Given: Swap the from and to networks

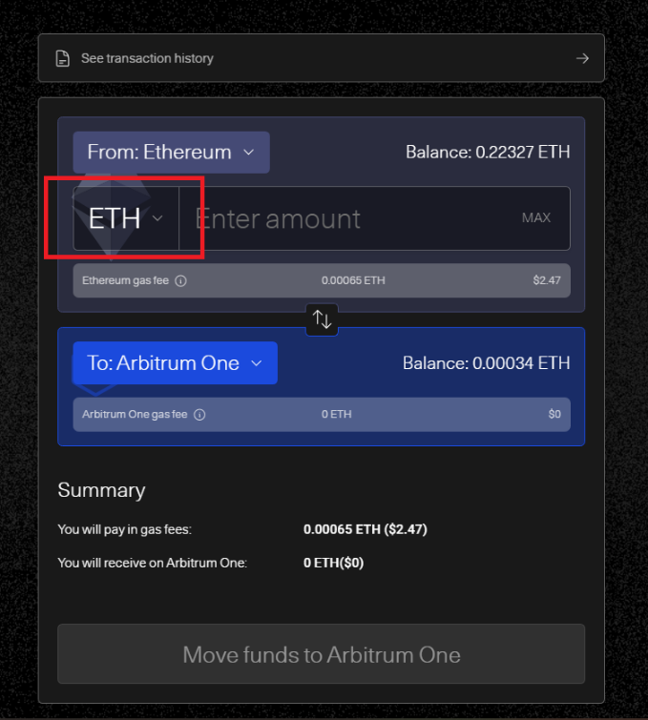Looking at the screenshot, I should pos(322,319).
